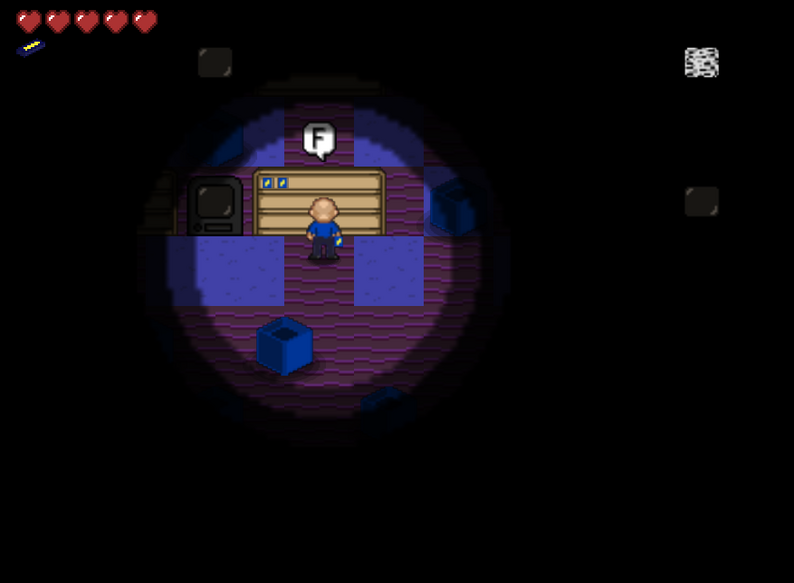Open the static-noise icon in the corner
Image resolution: width=794 pixels, height=583 pixels.
pyautogui.click(x=701, y=62)
